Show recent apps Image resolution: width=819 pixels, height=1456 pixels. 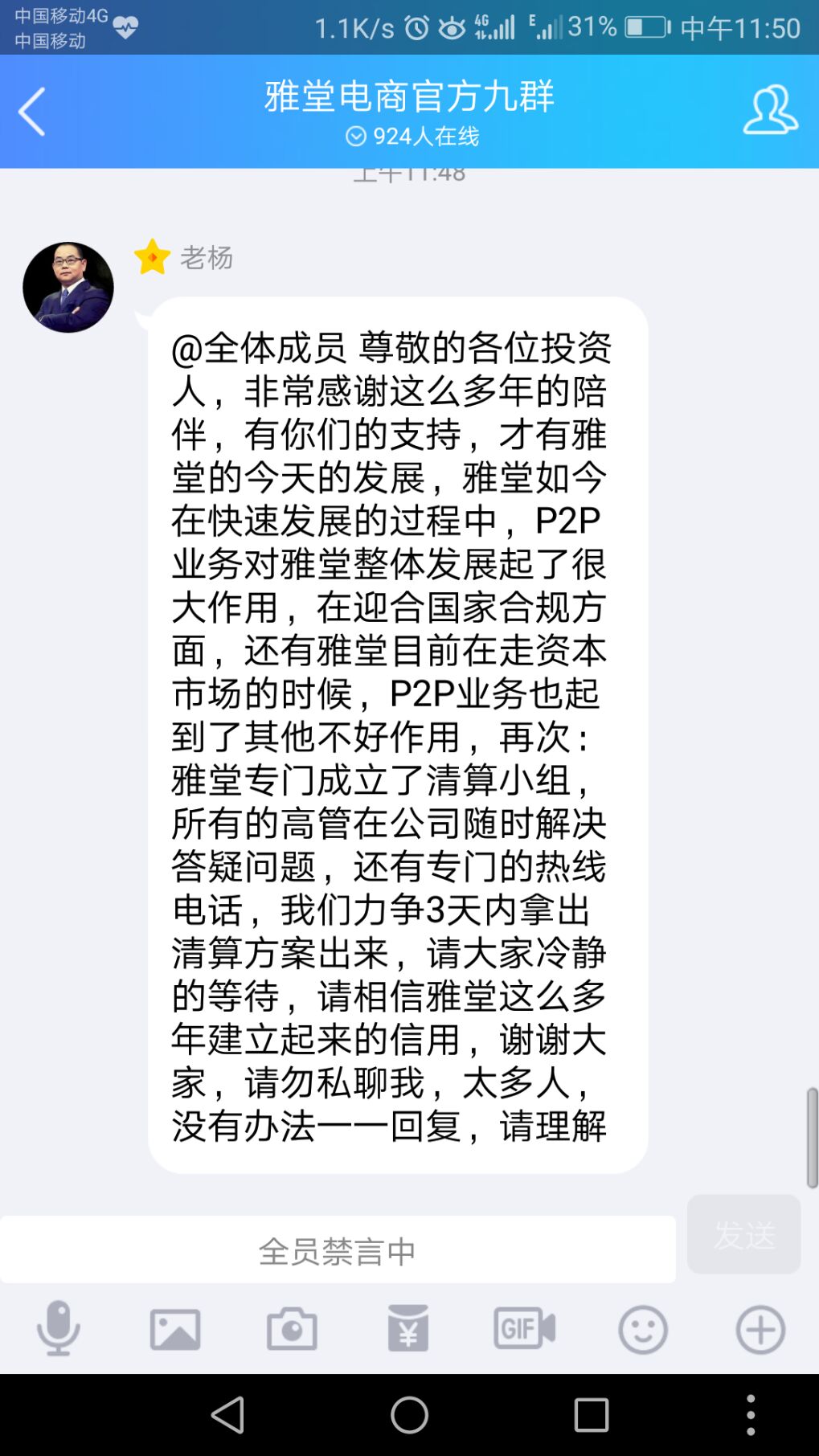click(x=591, y=1414)
